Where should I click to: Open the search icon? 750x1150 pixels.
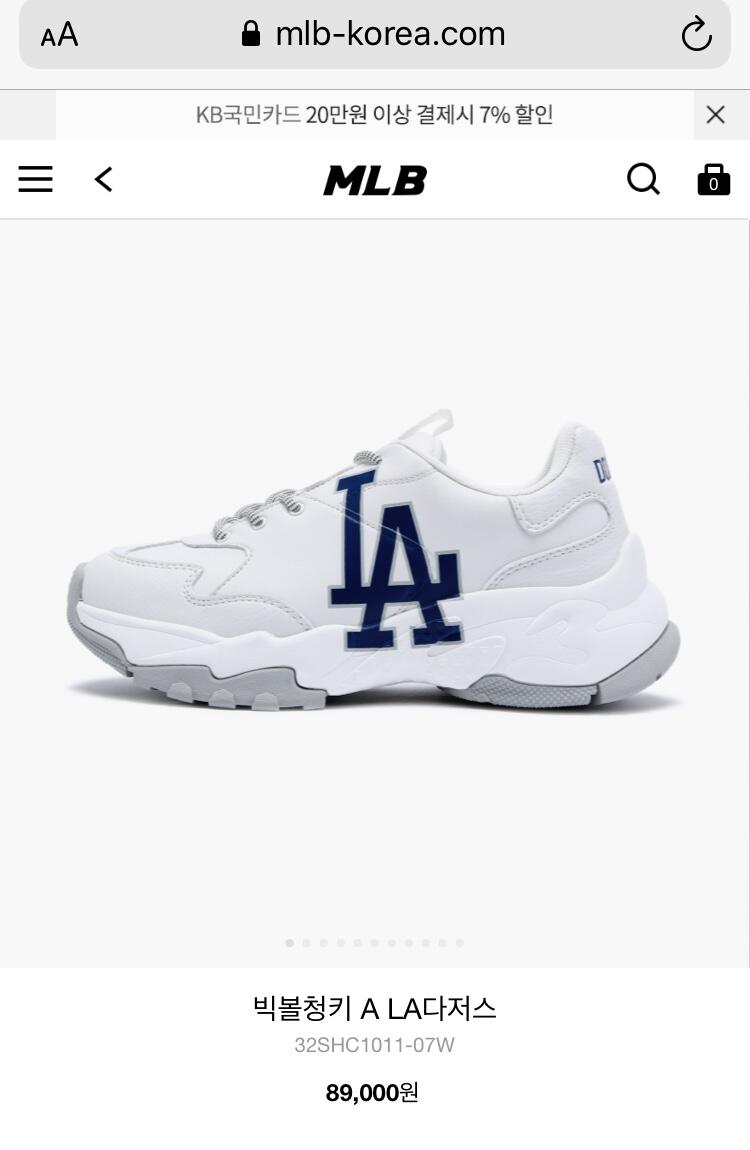pyautogui.click(x=643, y=179)
